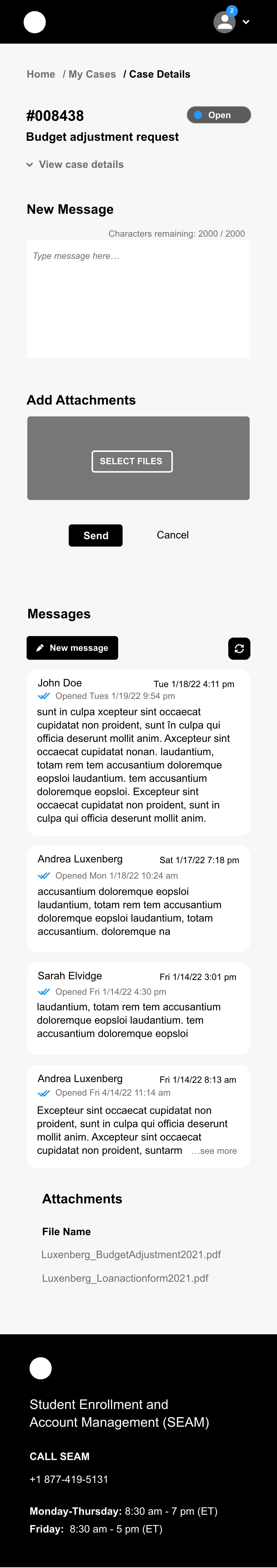Focus the message text box
This screenshot has height=1568, width=277.
click(138, 298)
